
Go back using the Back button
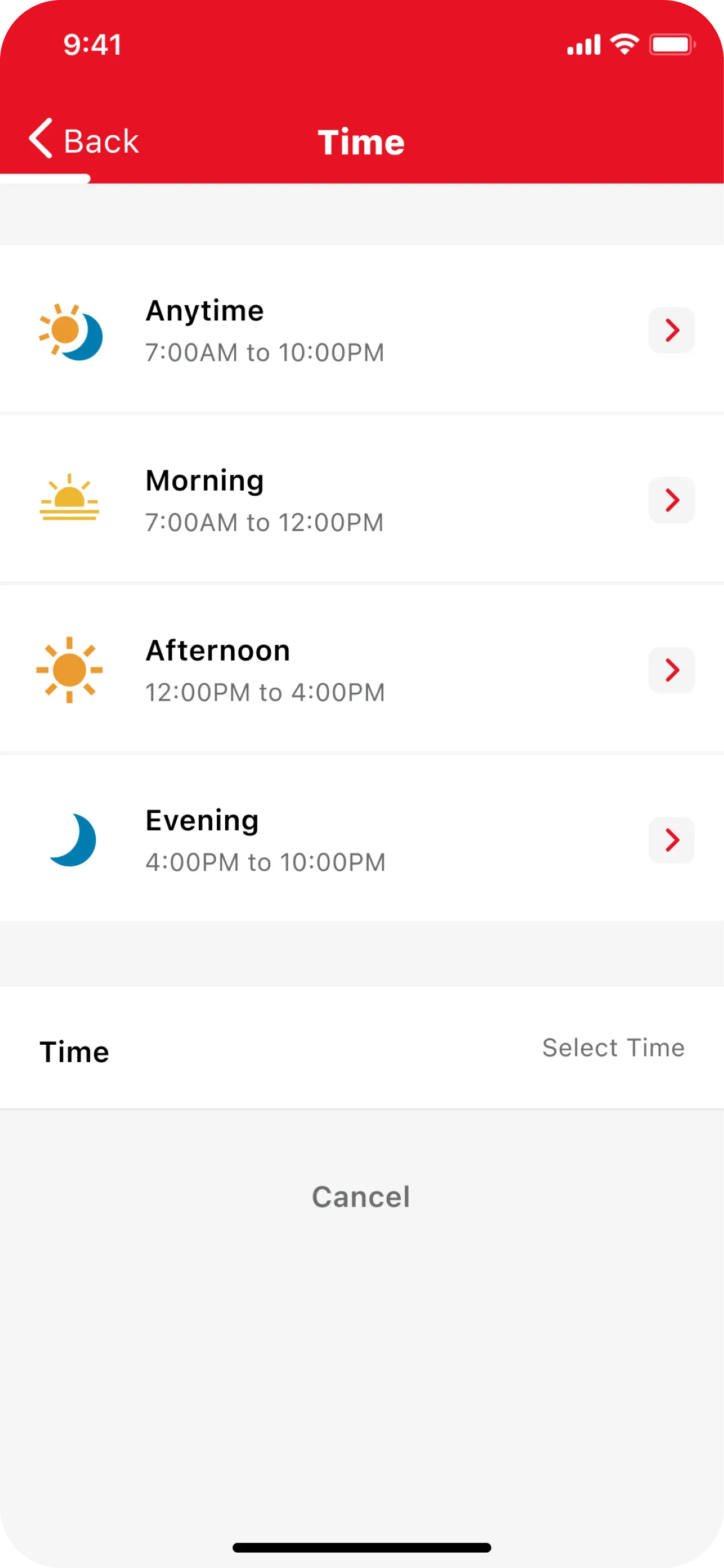click(84, 140)
